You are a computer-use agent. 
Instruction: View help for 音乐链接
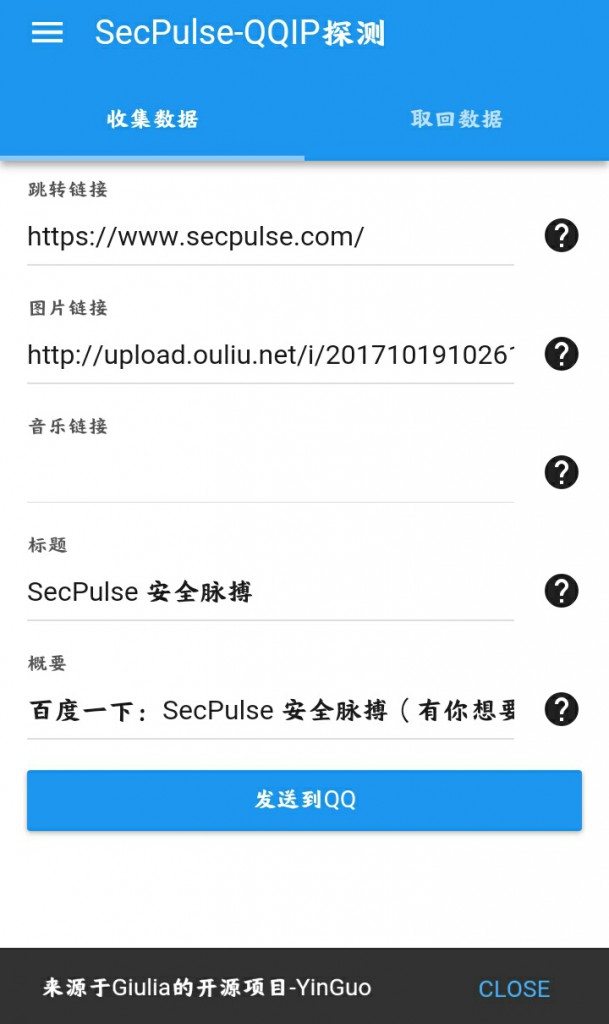click(561, 472)
